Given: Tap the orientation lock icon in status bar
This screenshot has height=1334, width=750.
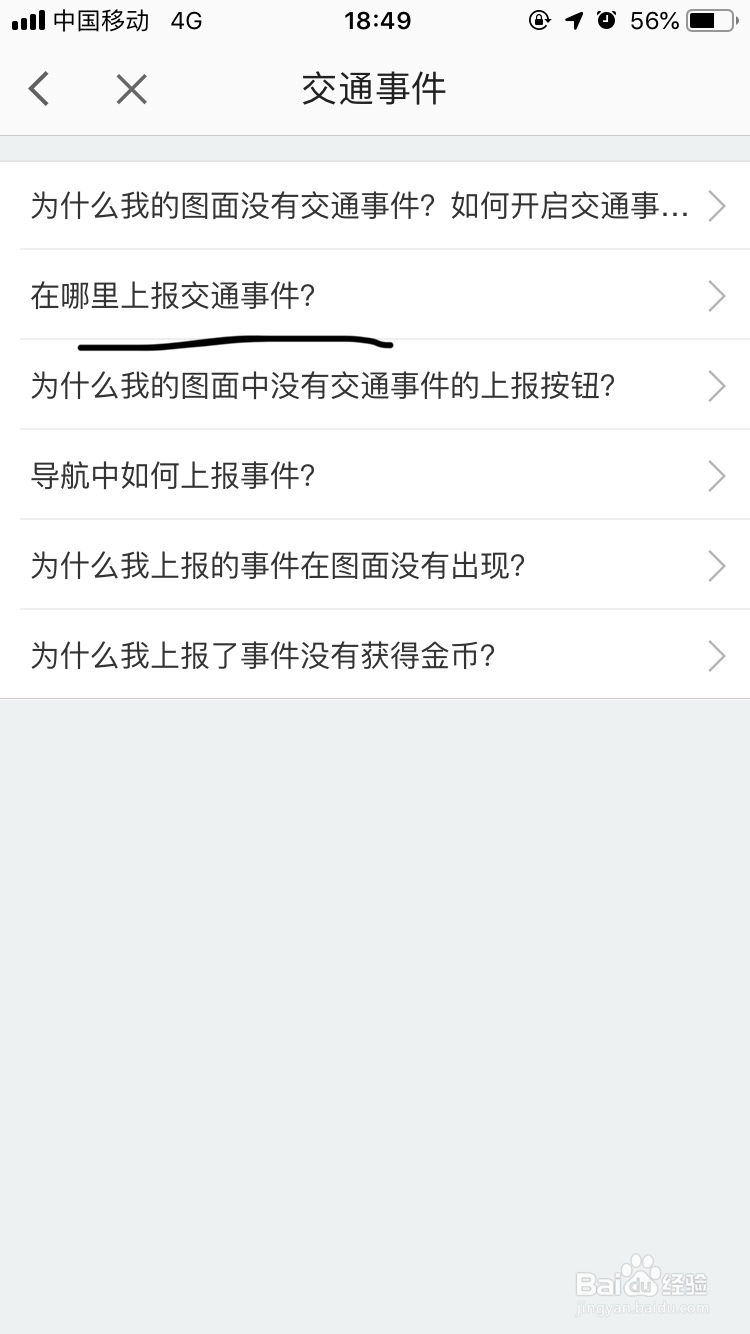Looking at the screenshot, I should tap(539, 19).
